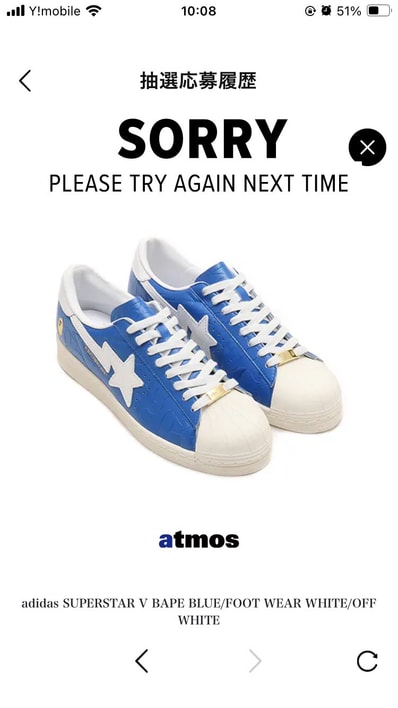Tap the browser back arrow at bottom

tap(142, 661)
